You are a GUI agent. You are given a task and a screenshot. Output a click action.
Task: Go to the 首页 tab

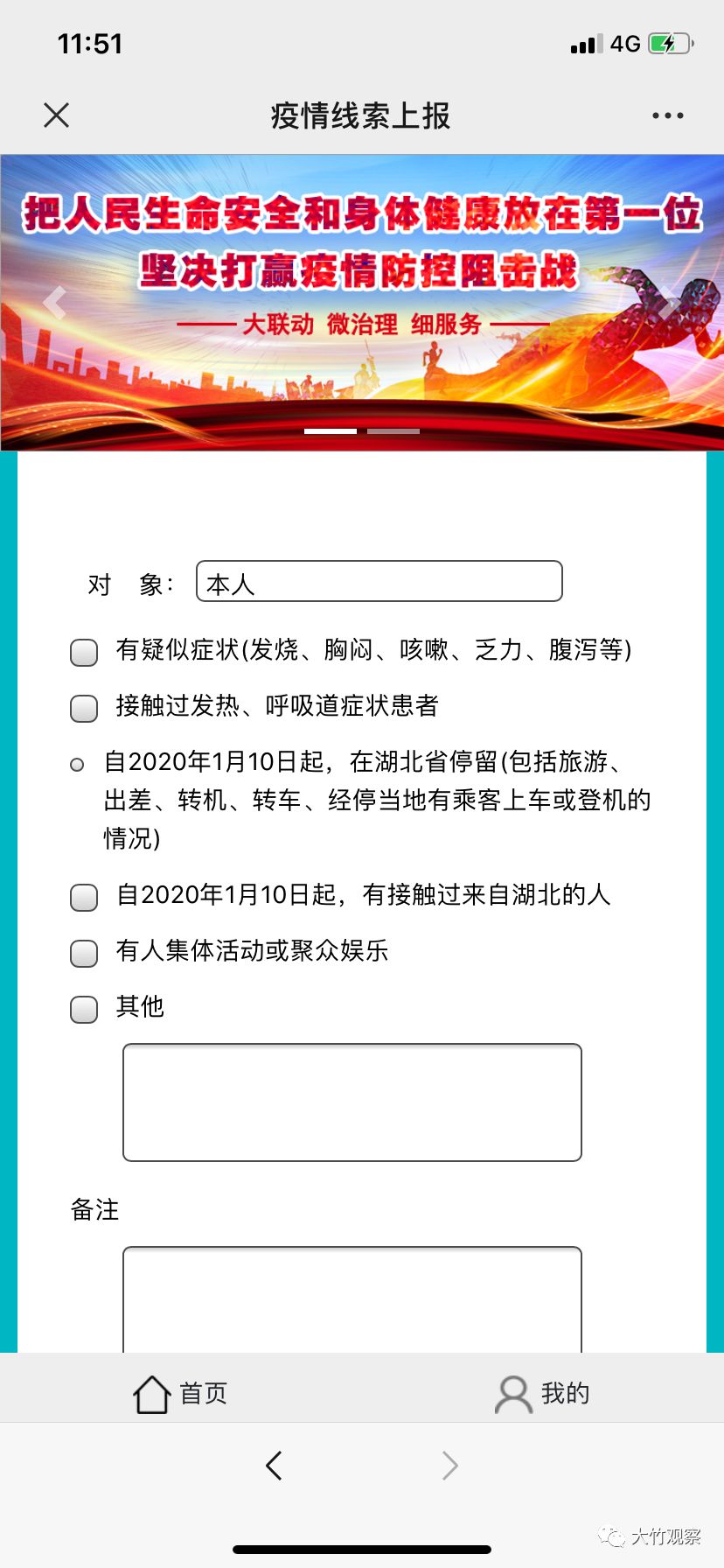(x=180, y=1393)
